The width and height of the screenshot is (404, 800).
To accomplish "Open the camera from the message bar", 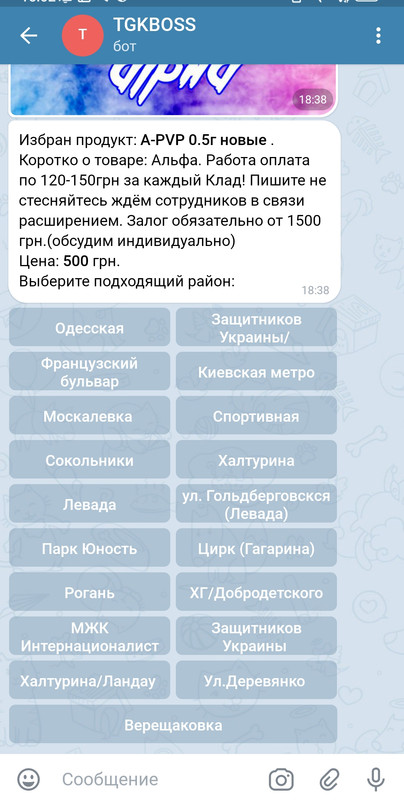I will tap(281, 779).
